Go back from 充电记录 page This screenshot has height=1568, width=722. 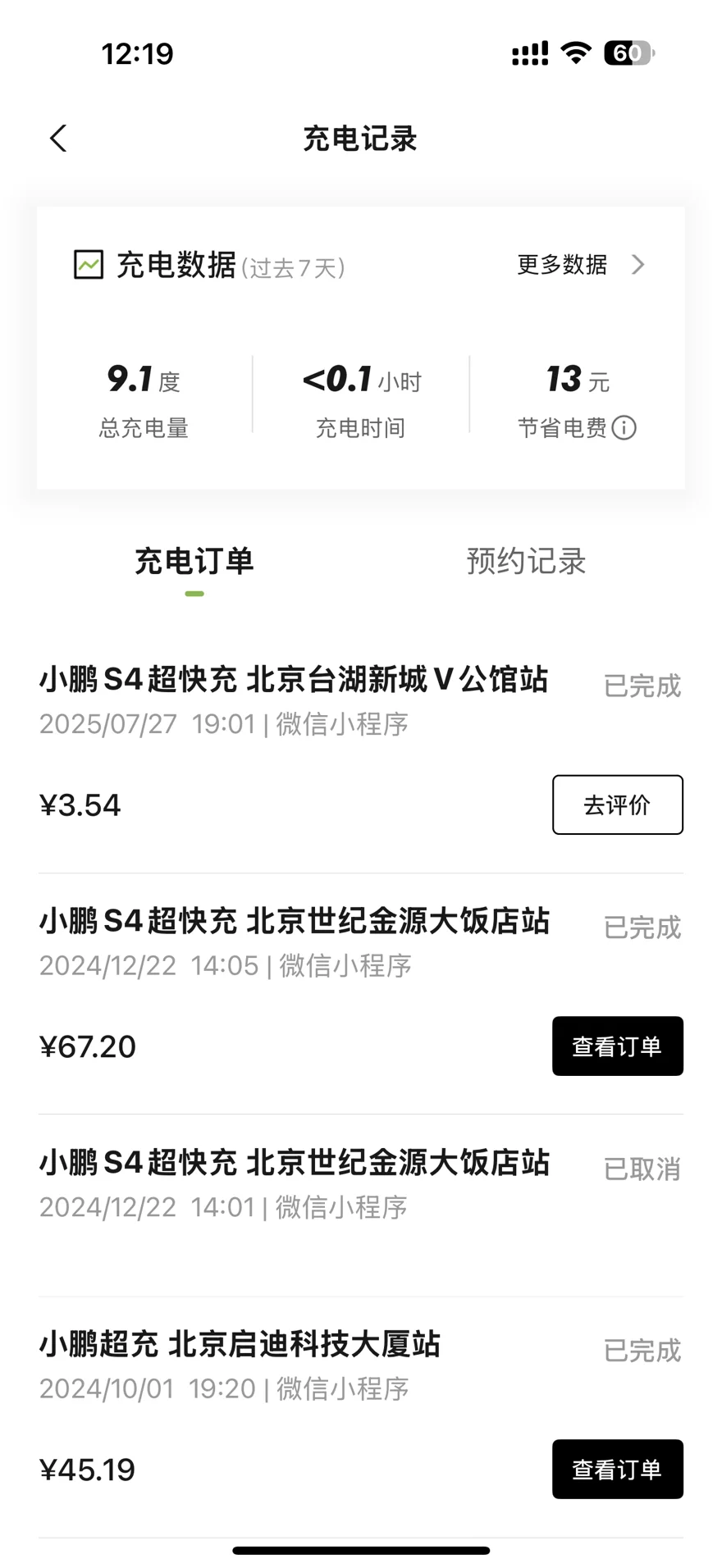coord(58,139)
